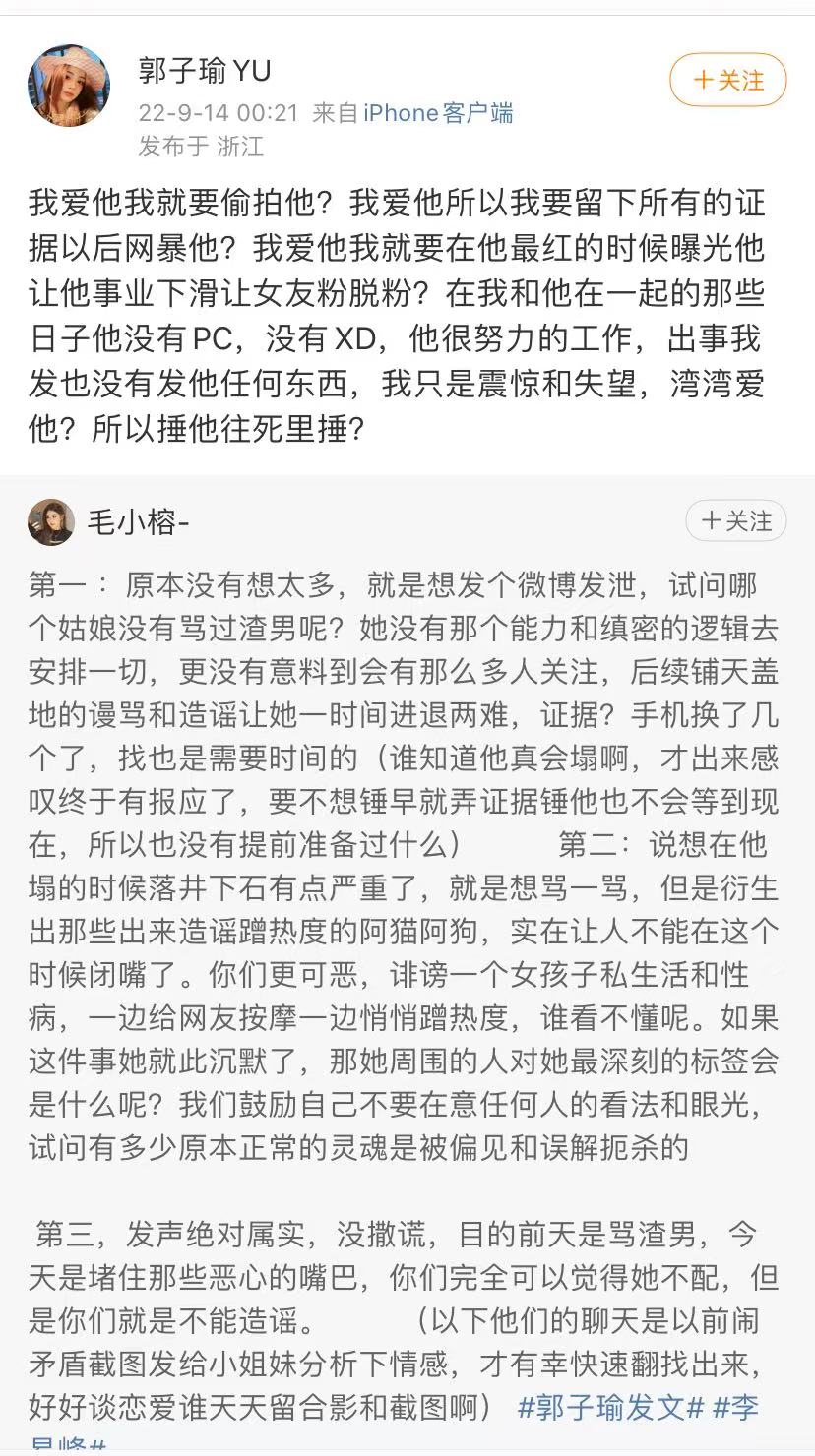Click the 郭子瑜YU profile avatar
The width and height of the screenshot is (815, 1456).
click(69, 86)
